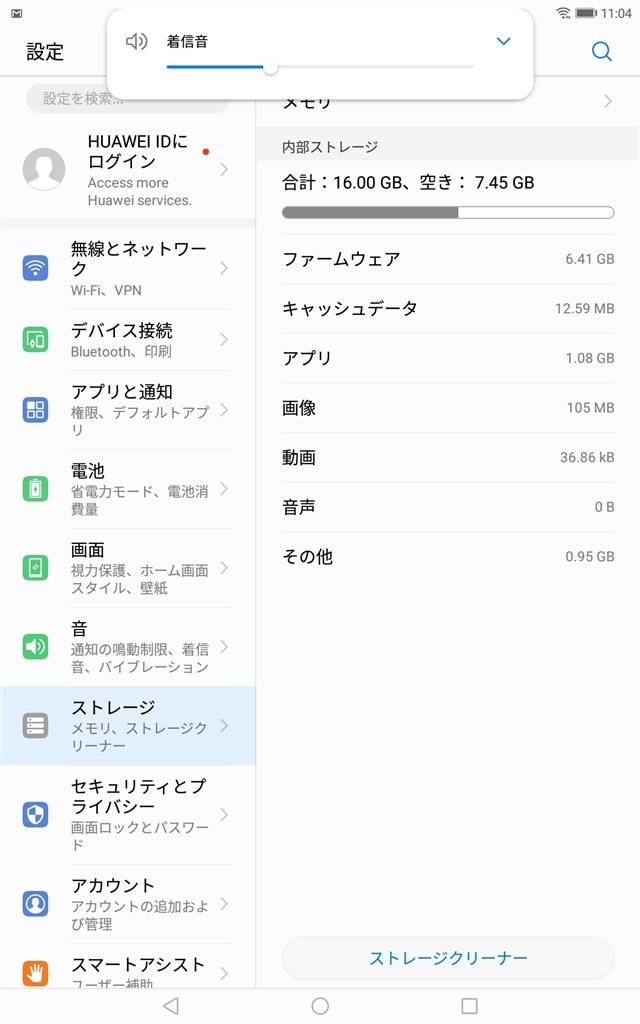Mute ringtone via the speaker icon

point(137,41)
